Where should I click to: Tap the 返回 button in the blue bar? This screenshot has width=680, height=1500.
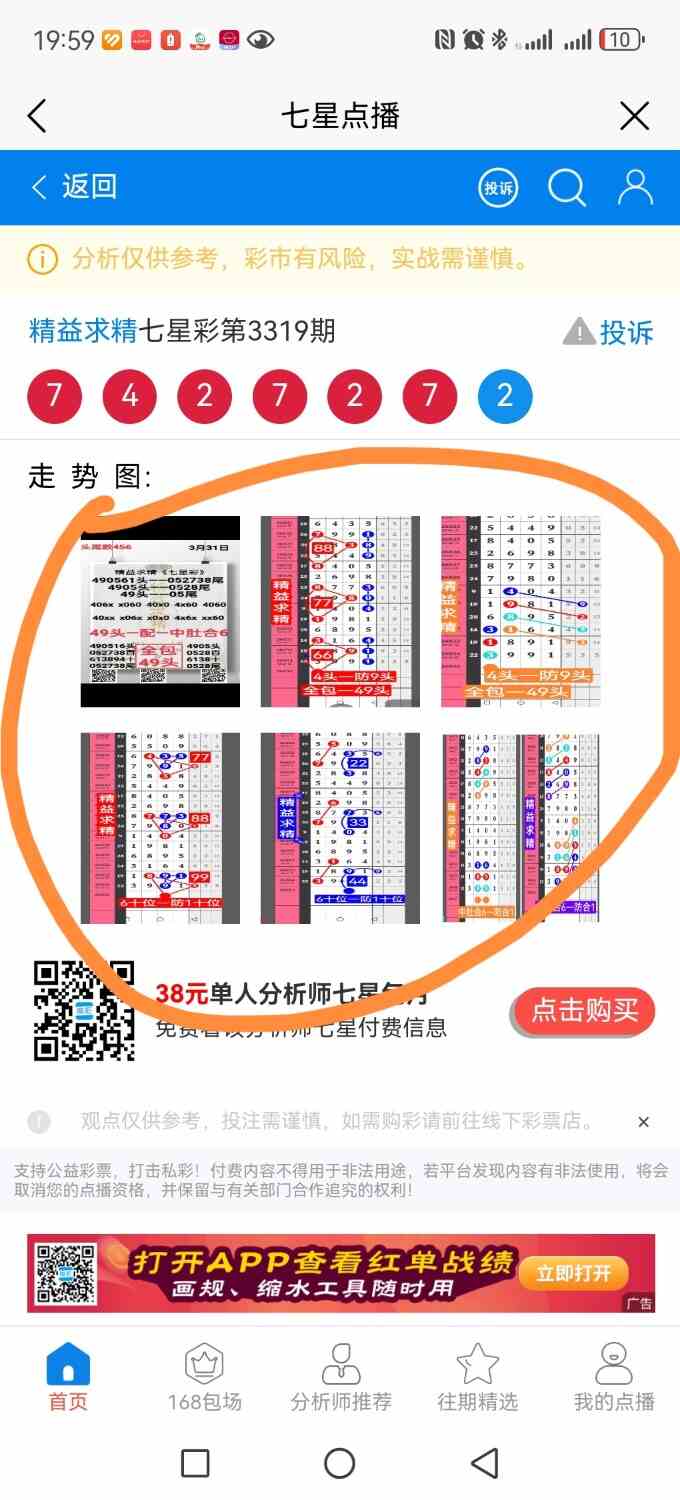[75, 186]
